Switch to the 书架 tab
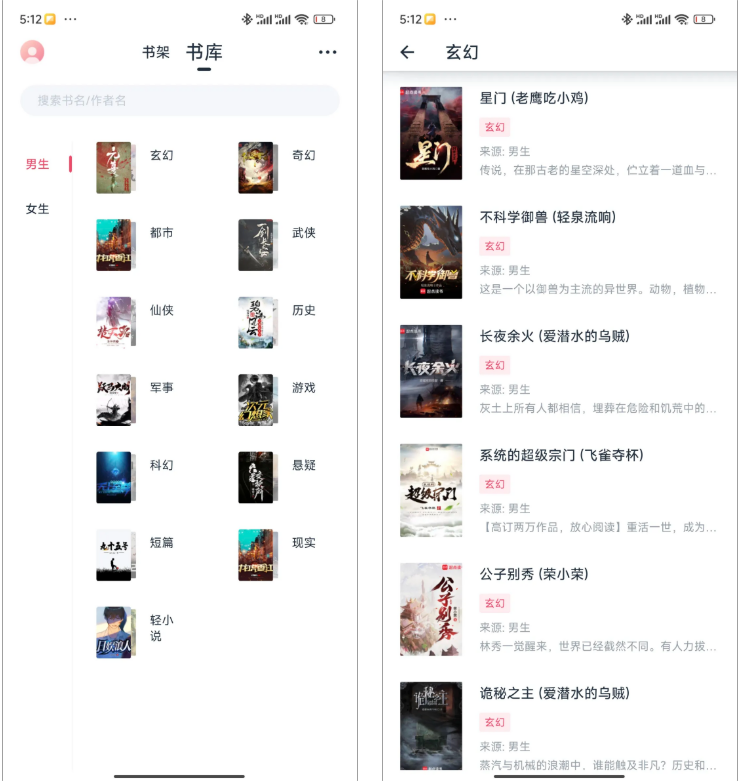The width and height of the screenshot is (741, 781). pyautogui.click(x=156, y=53)
